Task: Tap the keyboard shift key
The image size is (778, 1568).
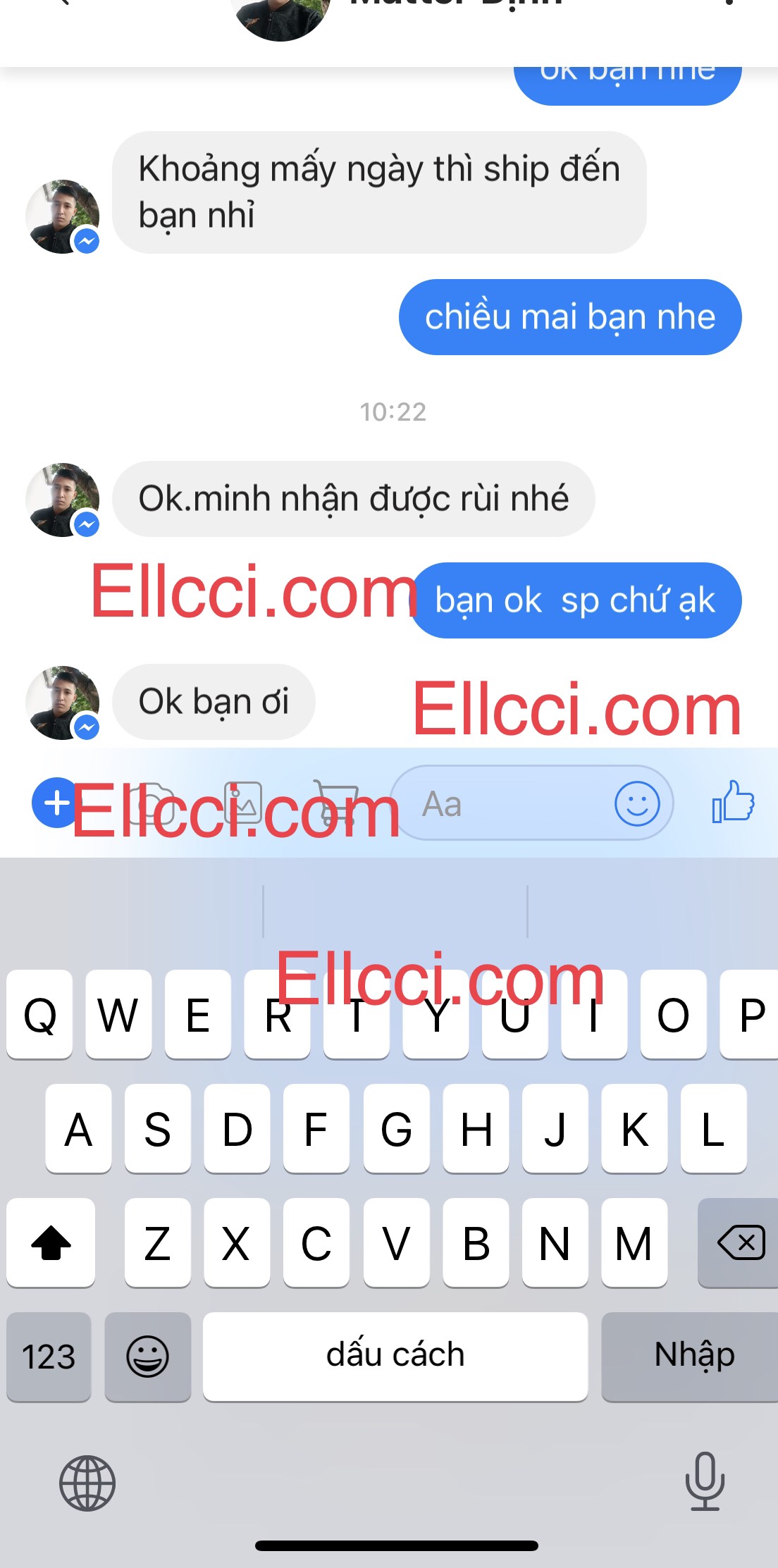Action: 51,1242
